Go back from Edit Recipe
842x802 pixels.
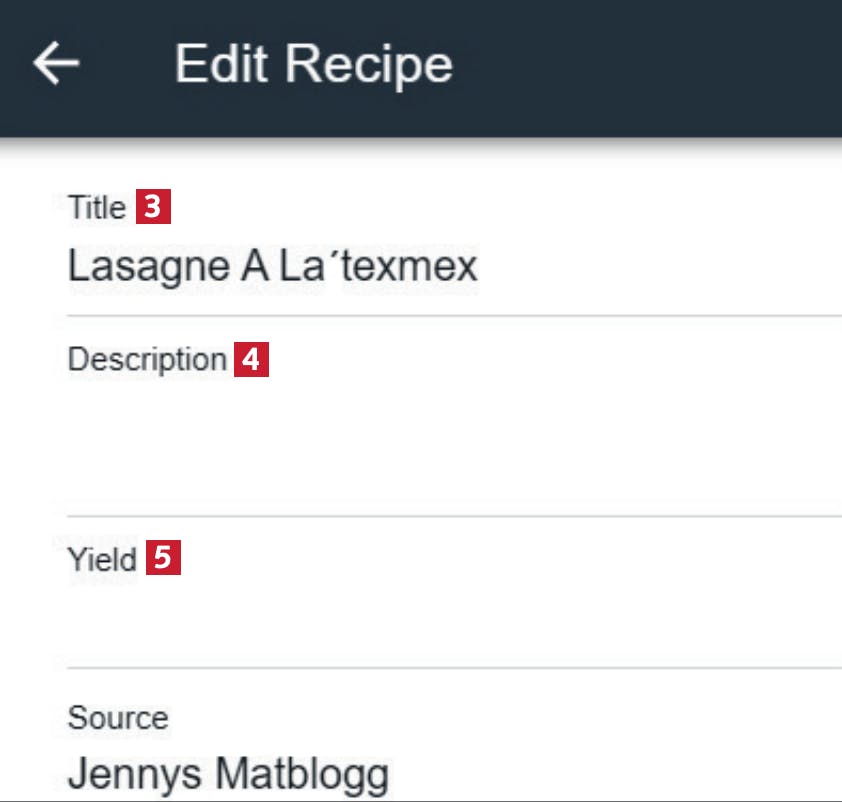click(56, 63)
